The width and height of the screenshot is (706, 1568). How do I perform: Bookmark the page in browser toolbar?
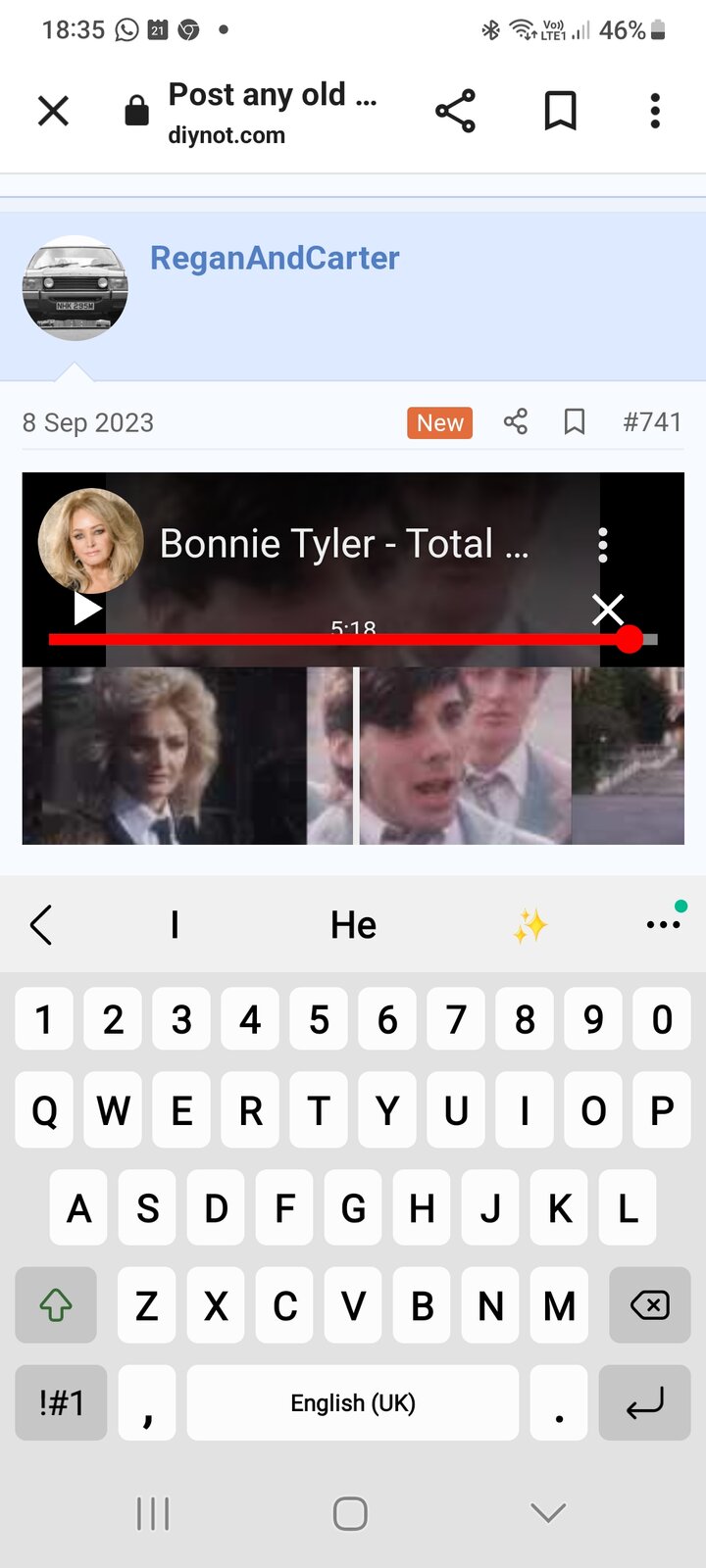coord(560,111)
